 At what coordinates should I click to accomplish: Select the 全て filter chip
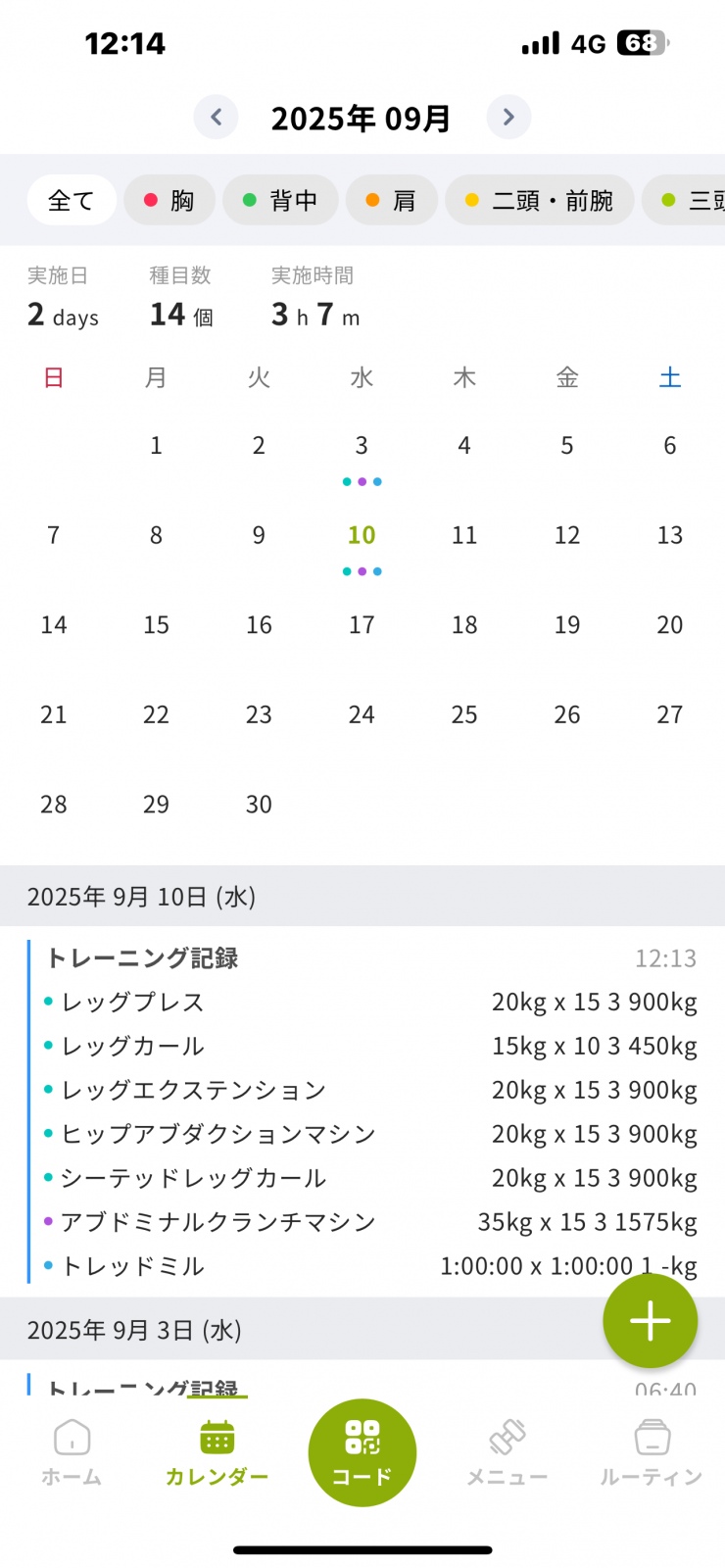coord(72,200)
